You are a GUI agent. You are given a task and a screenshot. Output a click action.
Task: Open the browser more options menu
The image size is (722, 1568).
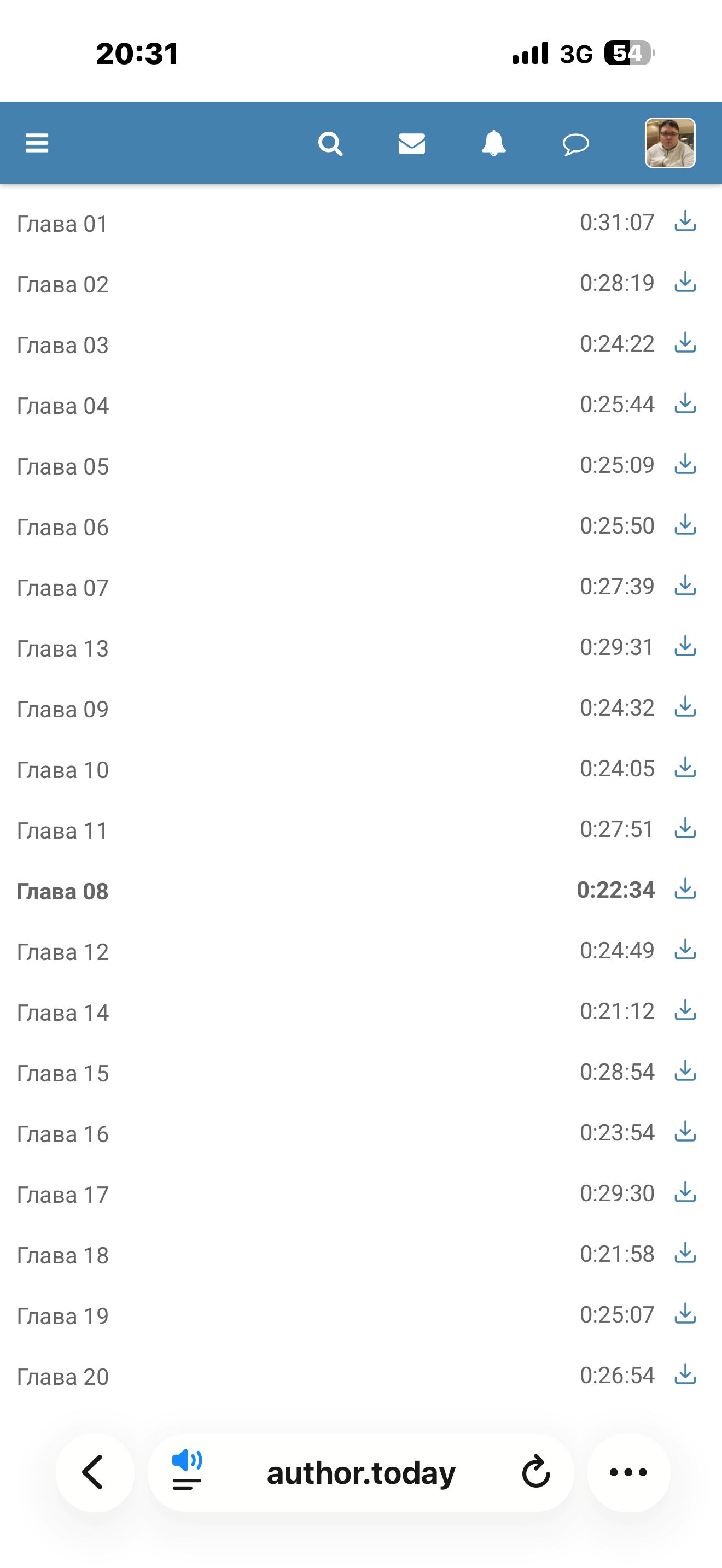point(628,1472)
